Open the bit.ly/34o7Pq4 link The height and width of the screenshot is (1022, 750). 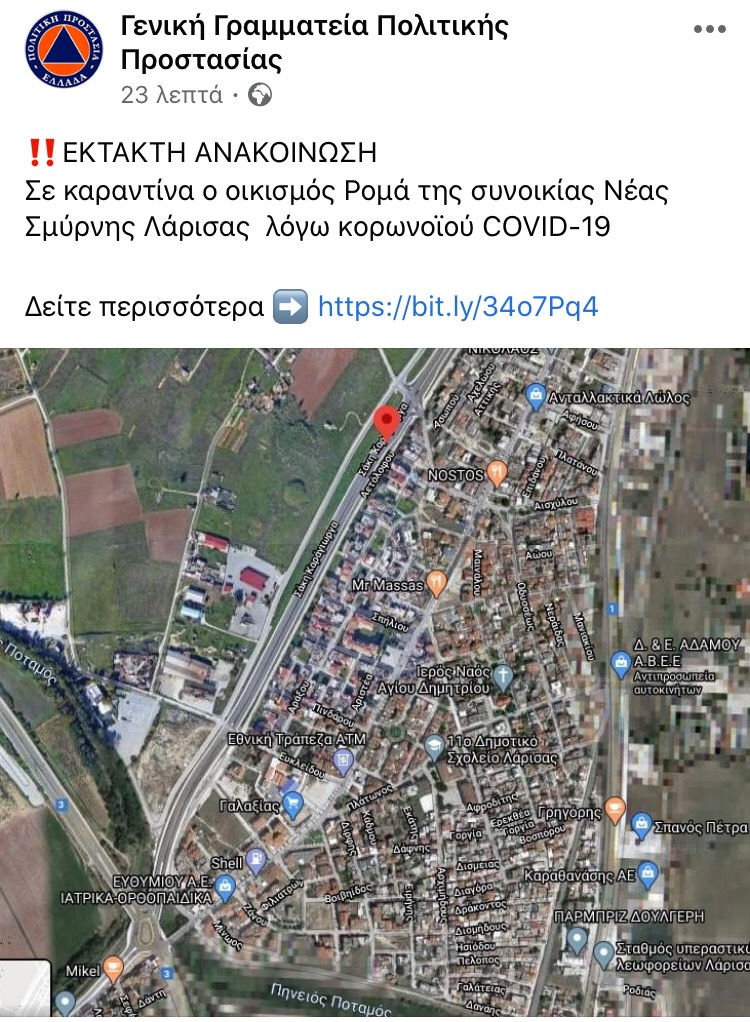click(457, 306)
